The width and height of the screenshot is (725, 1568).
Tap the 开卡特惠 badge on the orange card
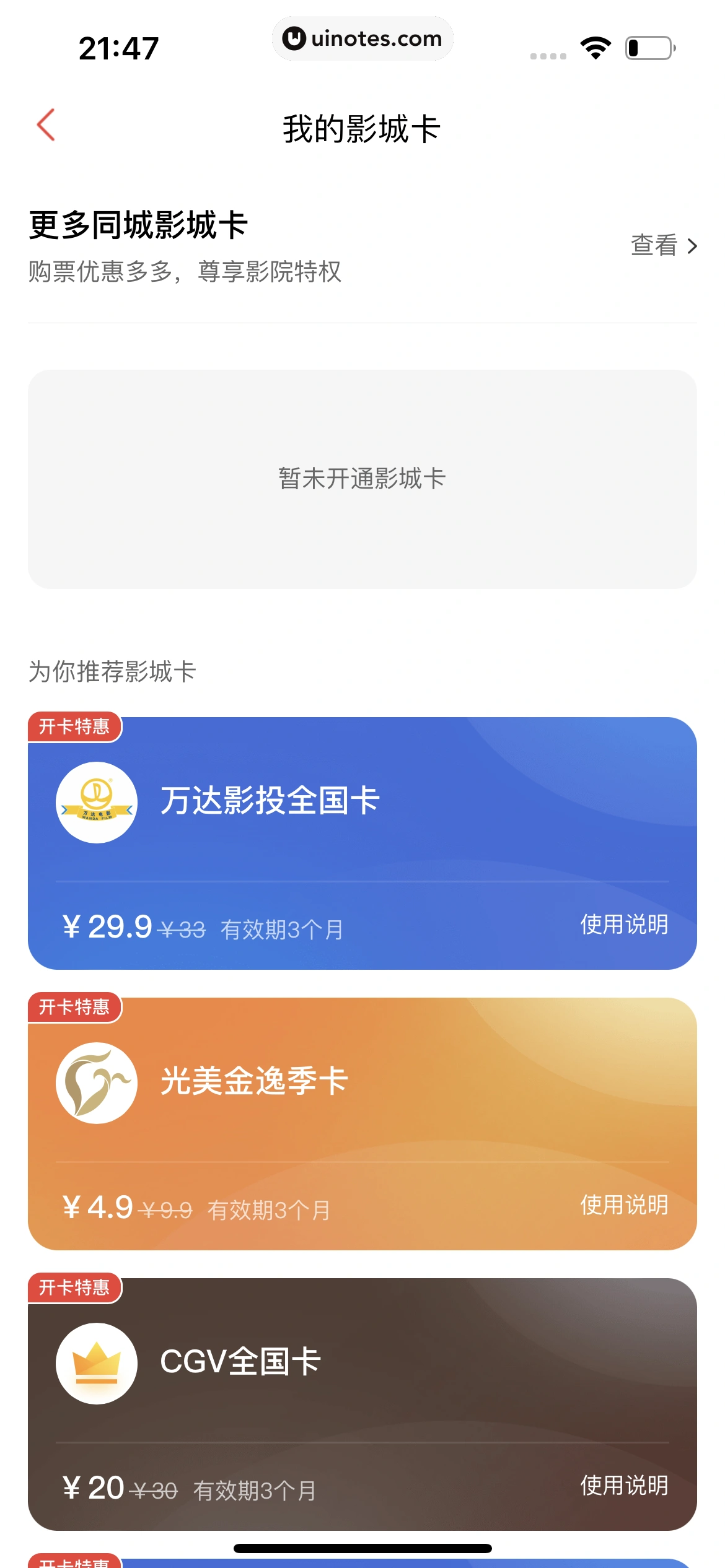[x=74, y=1008]
